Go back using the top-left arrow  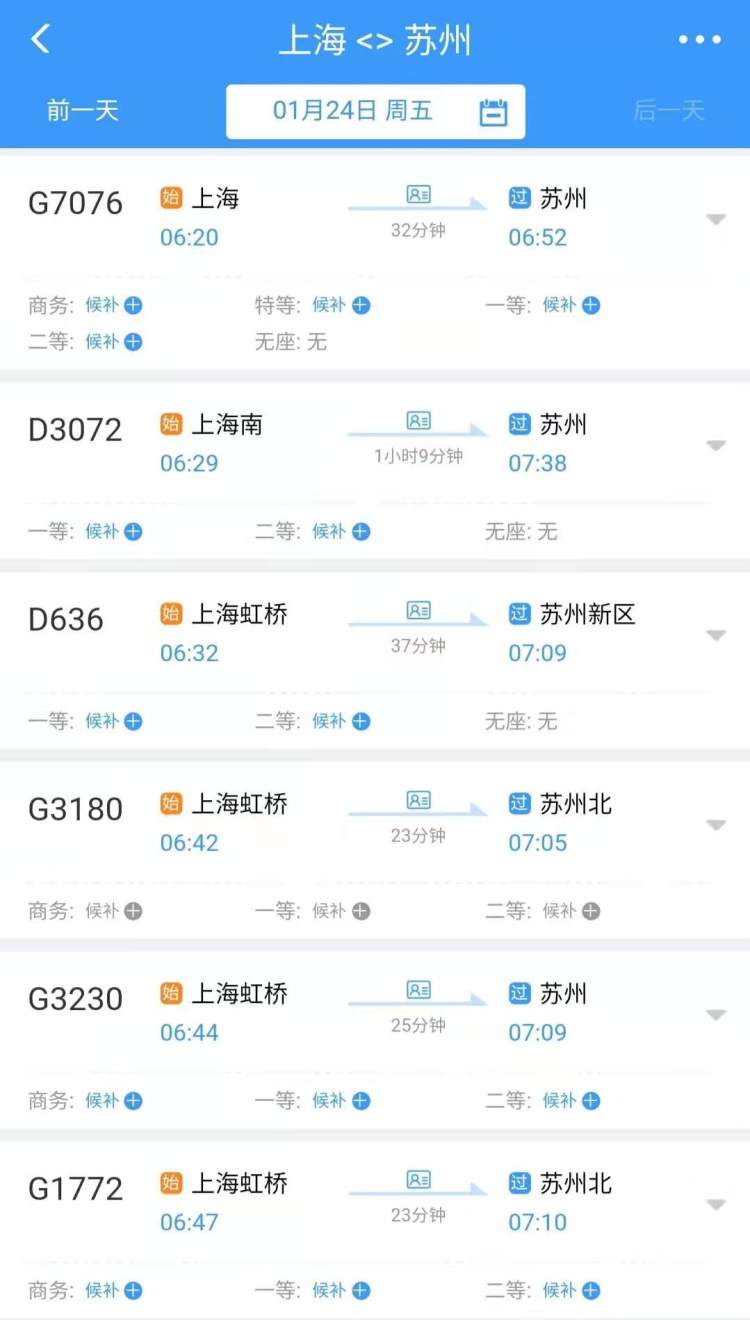pos(40,40)
